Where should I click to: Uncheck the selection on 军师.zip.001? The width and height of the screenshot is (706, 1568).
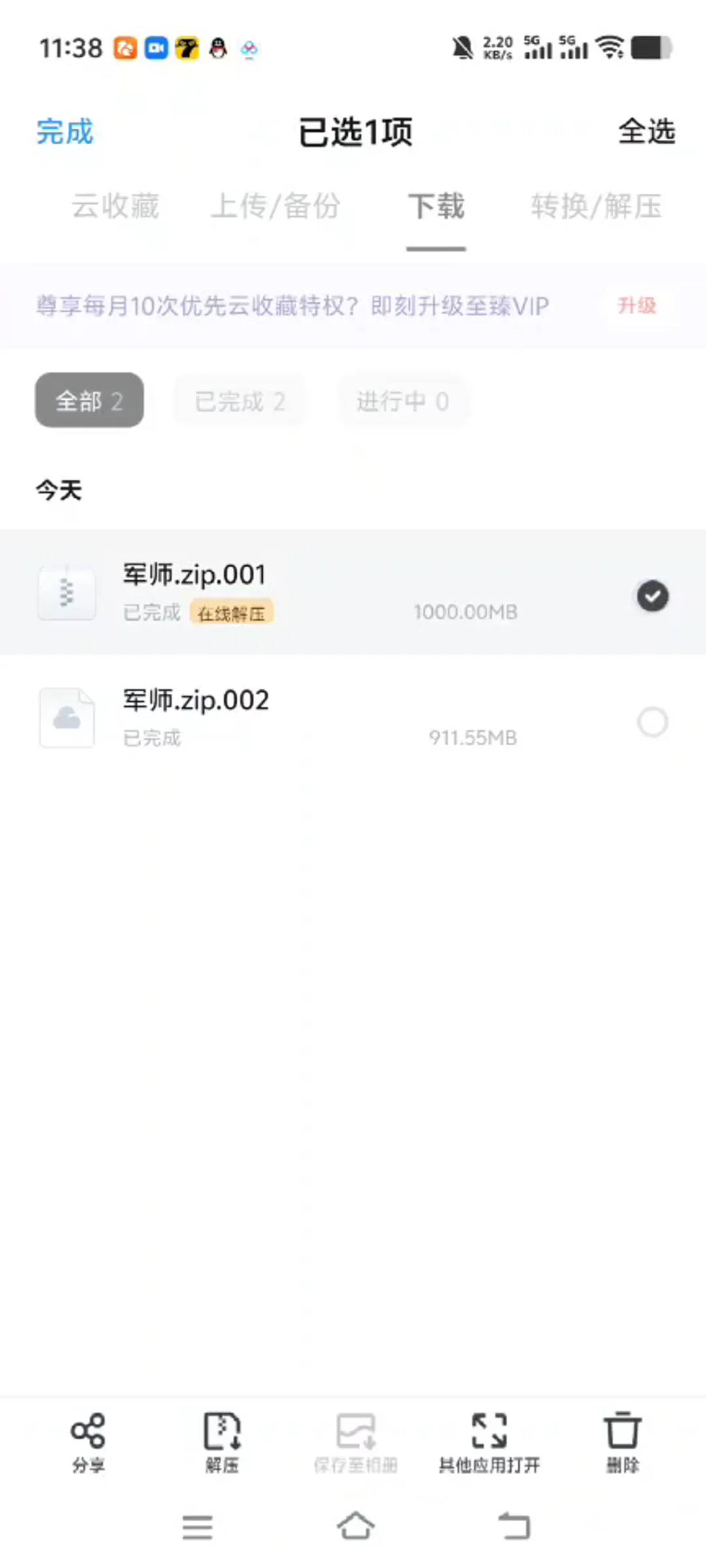pos(652,596)
